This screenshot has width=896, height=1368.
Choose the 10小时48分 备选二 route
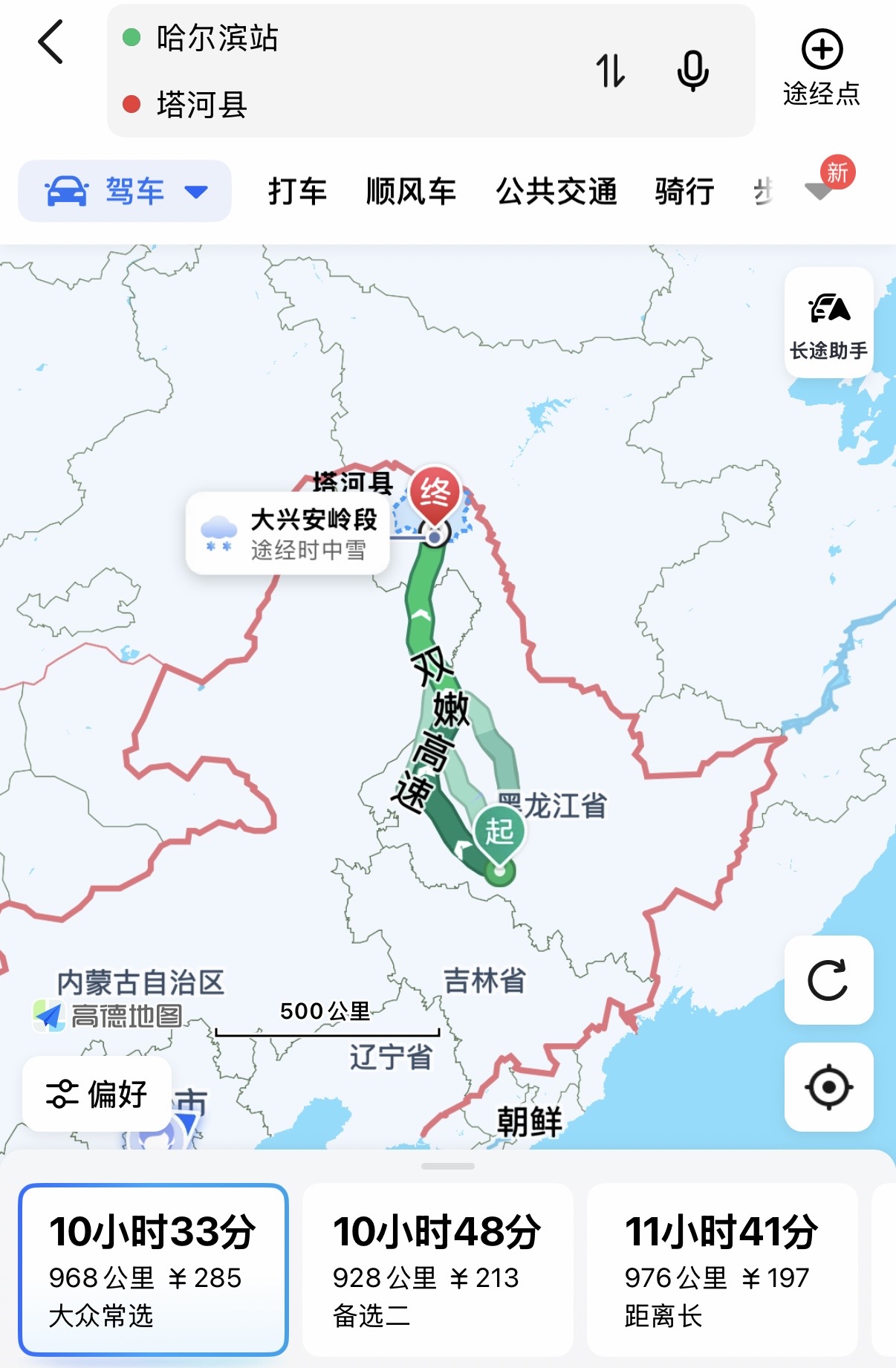[x=437, y=1269]
